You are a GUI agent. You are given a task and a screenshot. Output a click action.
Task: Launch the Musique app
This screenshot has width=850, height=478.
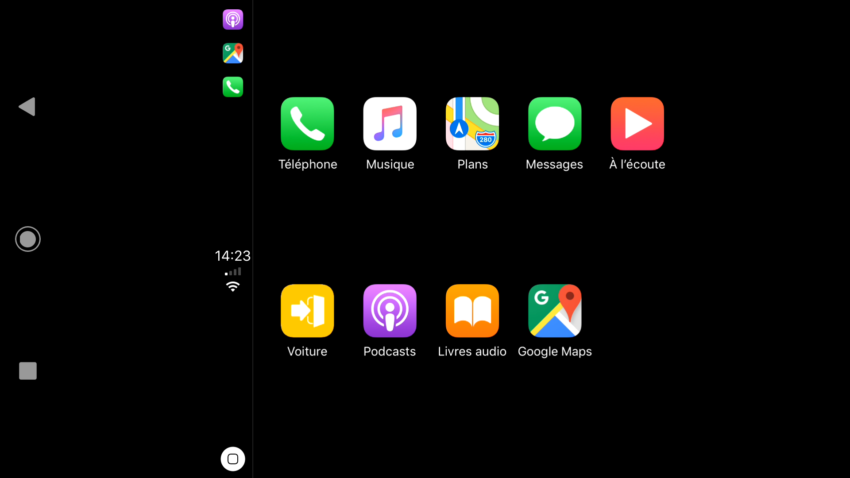390,124
